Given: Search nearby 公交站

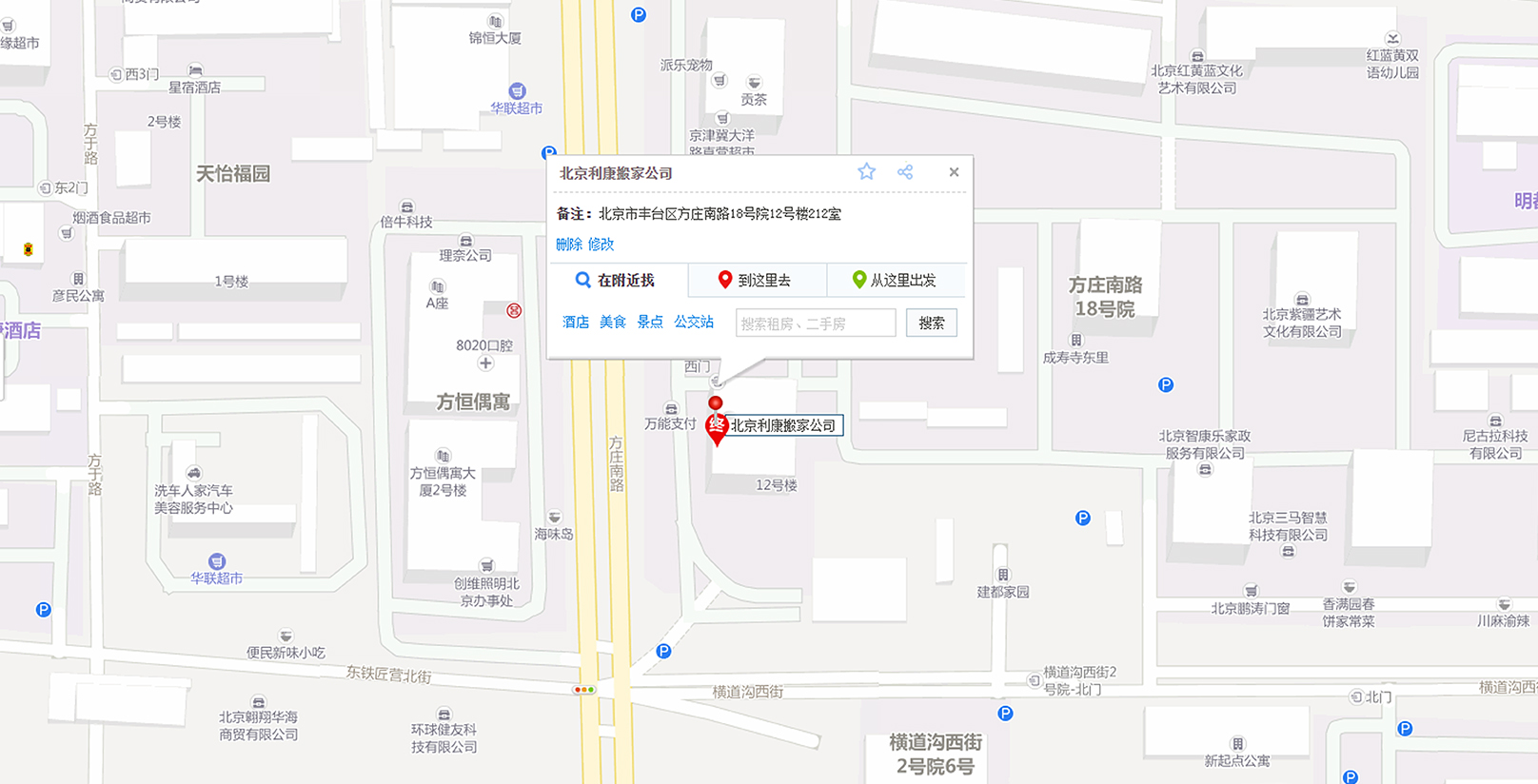Looking at the screenshot, I should coord(694,323).
